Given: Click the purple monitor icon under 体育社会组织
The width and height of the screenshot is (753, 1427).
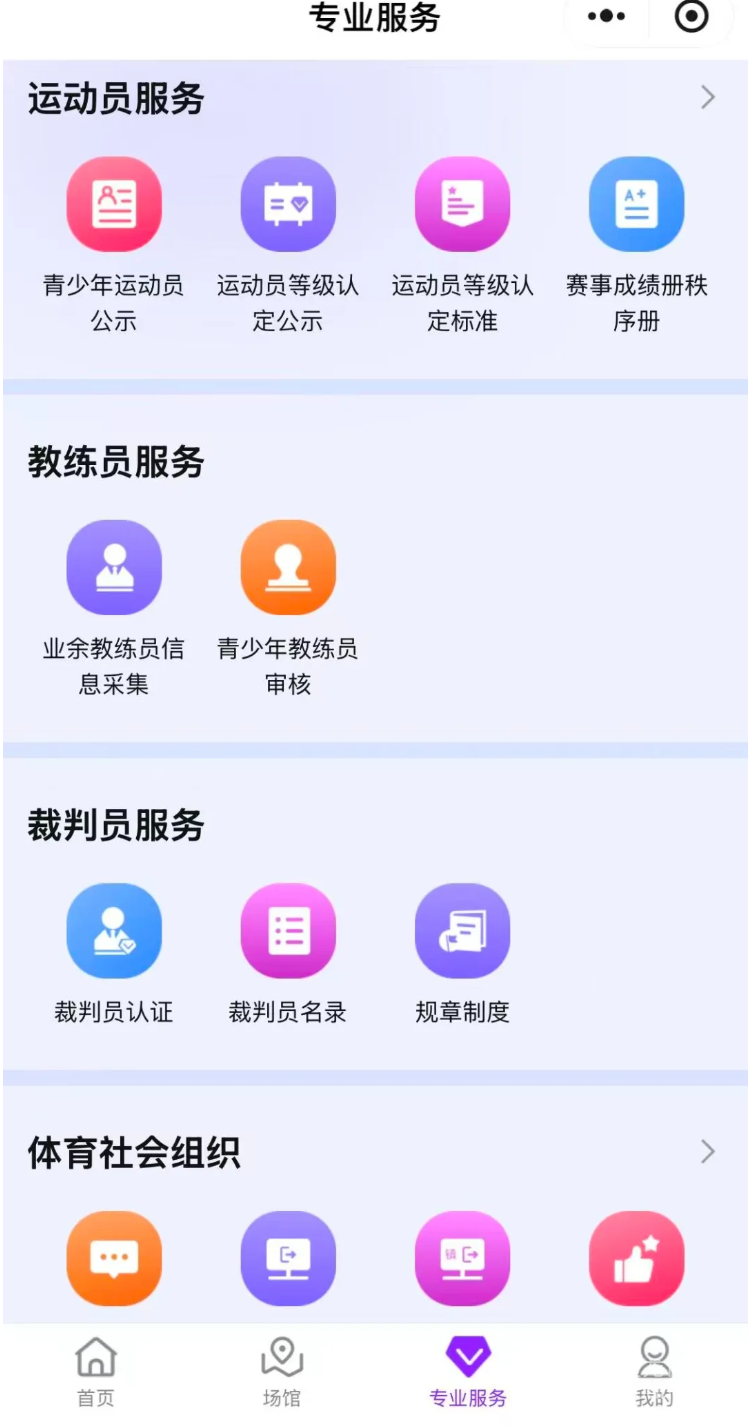Looking at the screenshot, I should click(x=288, y=1258).
